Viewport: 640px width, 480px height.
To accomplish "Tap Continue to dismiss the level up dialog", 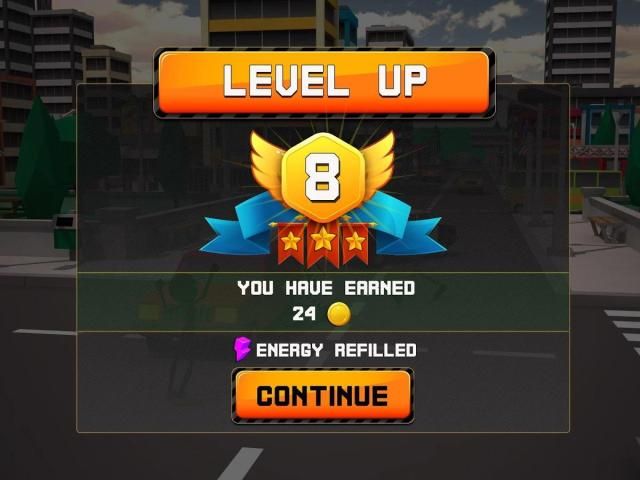I will click(x=322, y=395).
